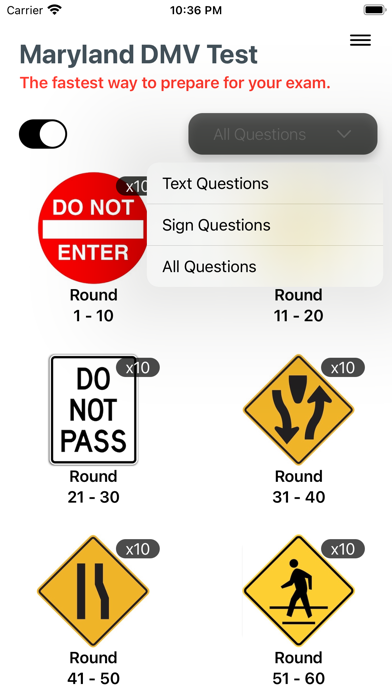
Task: Open the hamburger menu
Action: [360, 40]
